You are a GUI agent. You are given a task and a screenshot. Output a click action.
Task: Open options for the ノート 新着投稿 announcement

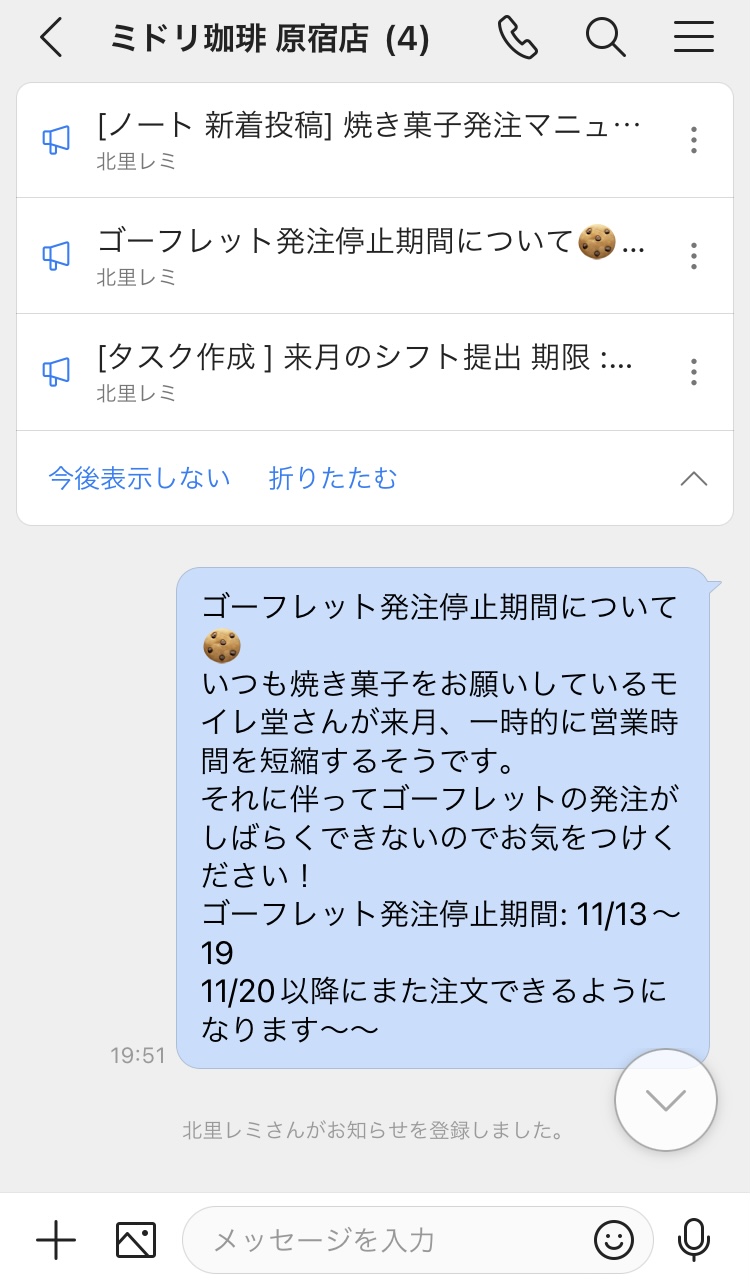[x=693, y=140]
